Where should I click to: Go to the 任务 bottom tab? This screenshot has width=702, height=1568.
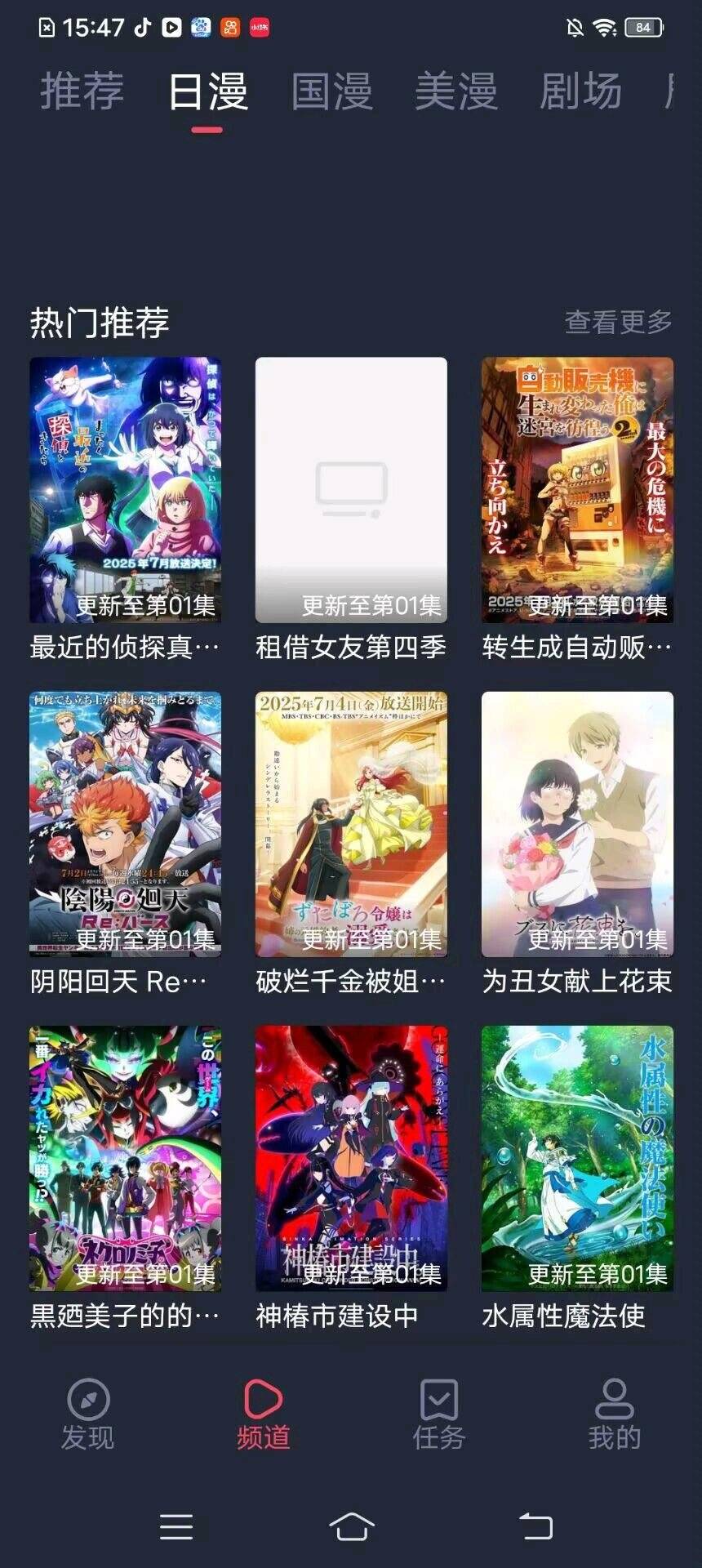point(438,1414)
